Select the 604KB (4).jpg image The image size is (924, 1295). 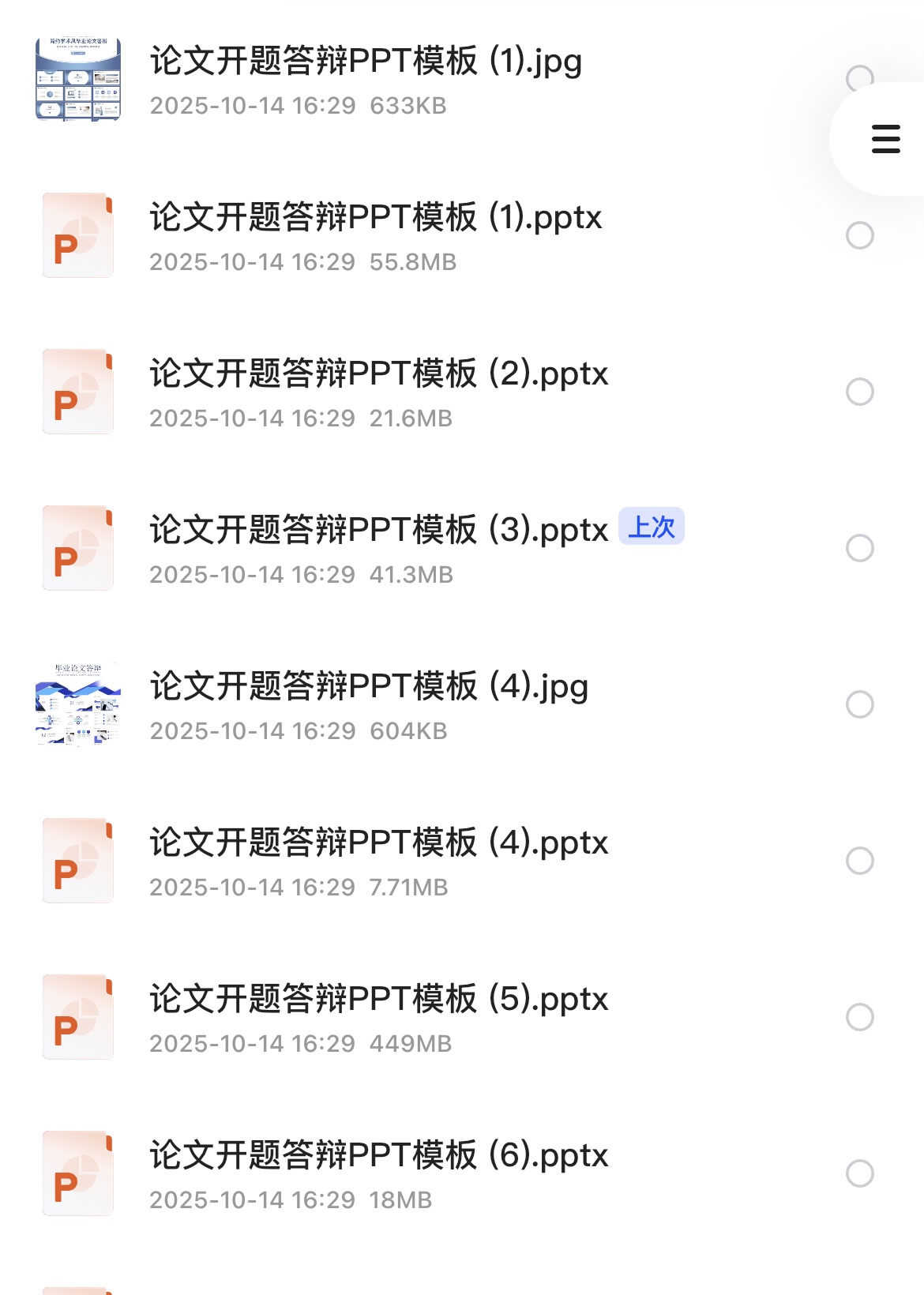[859, 704]
